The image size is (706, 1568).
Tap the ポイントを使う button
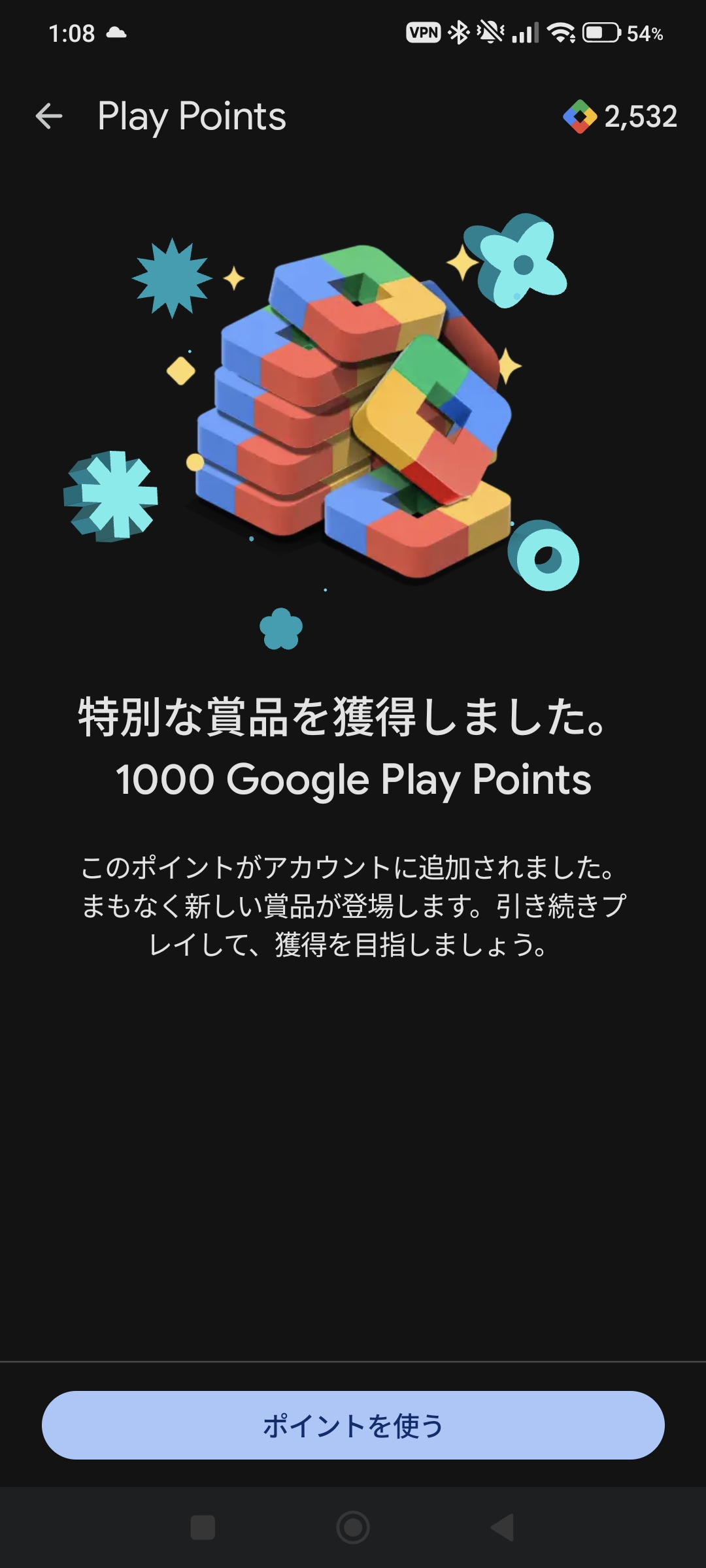pos(353,1426)
